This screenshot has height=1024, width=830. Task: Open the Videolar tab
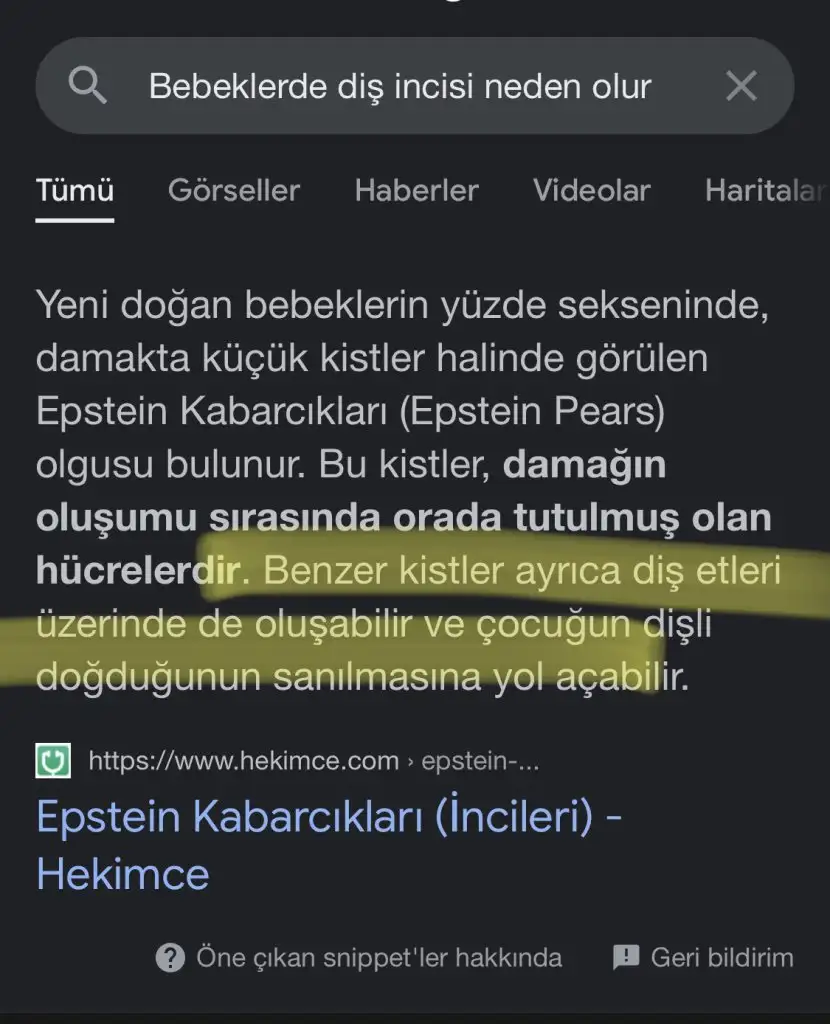591,190
